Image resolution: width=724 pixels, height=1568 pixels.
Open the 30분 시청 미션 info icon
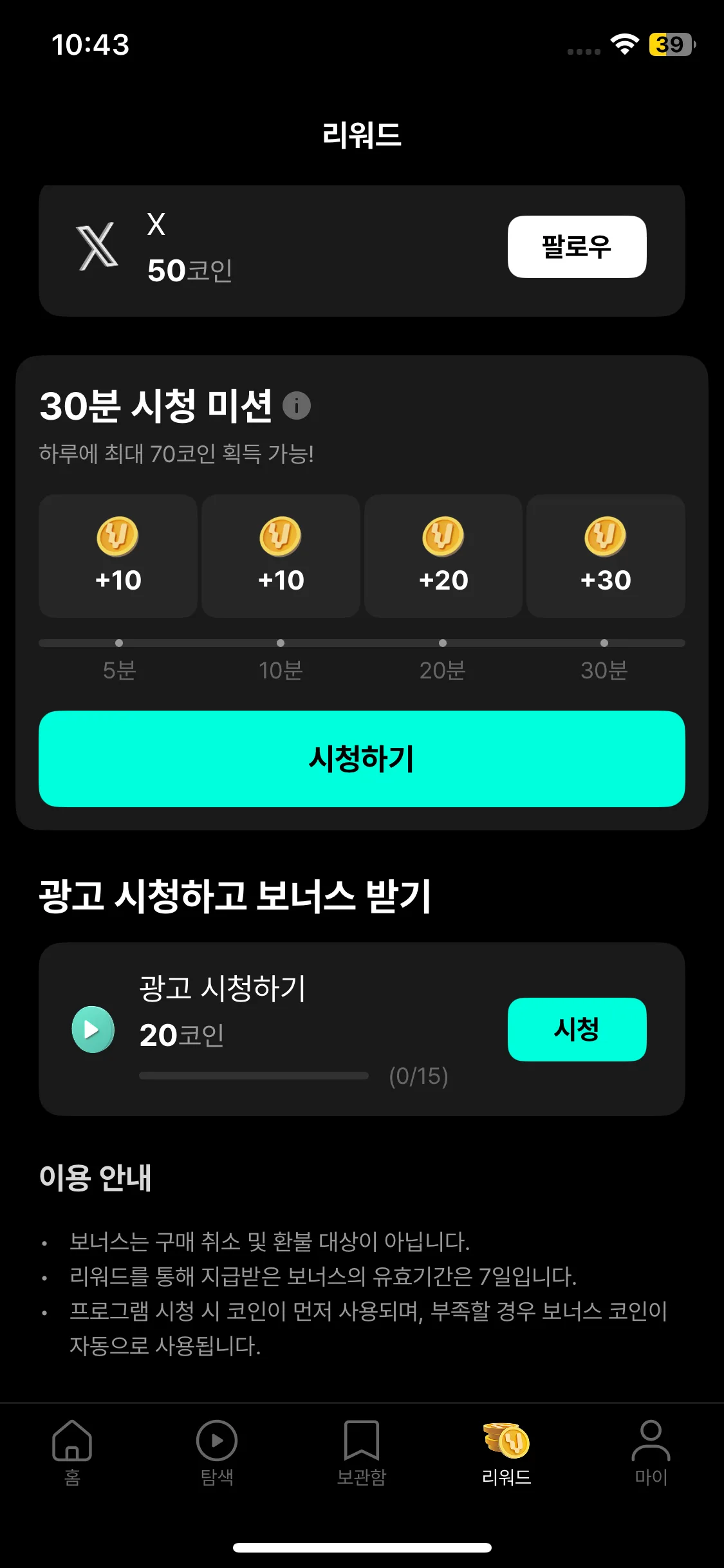297,406
